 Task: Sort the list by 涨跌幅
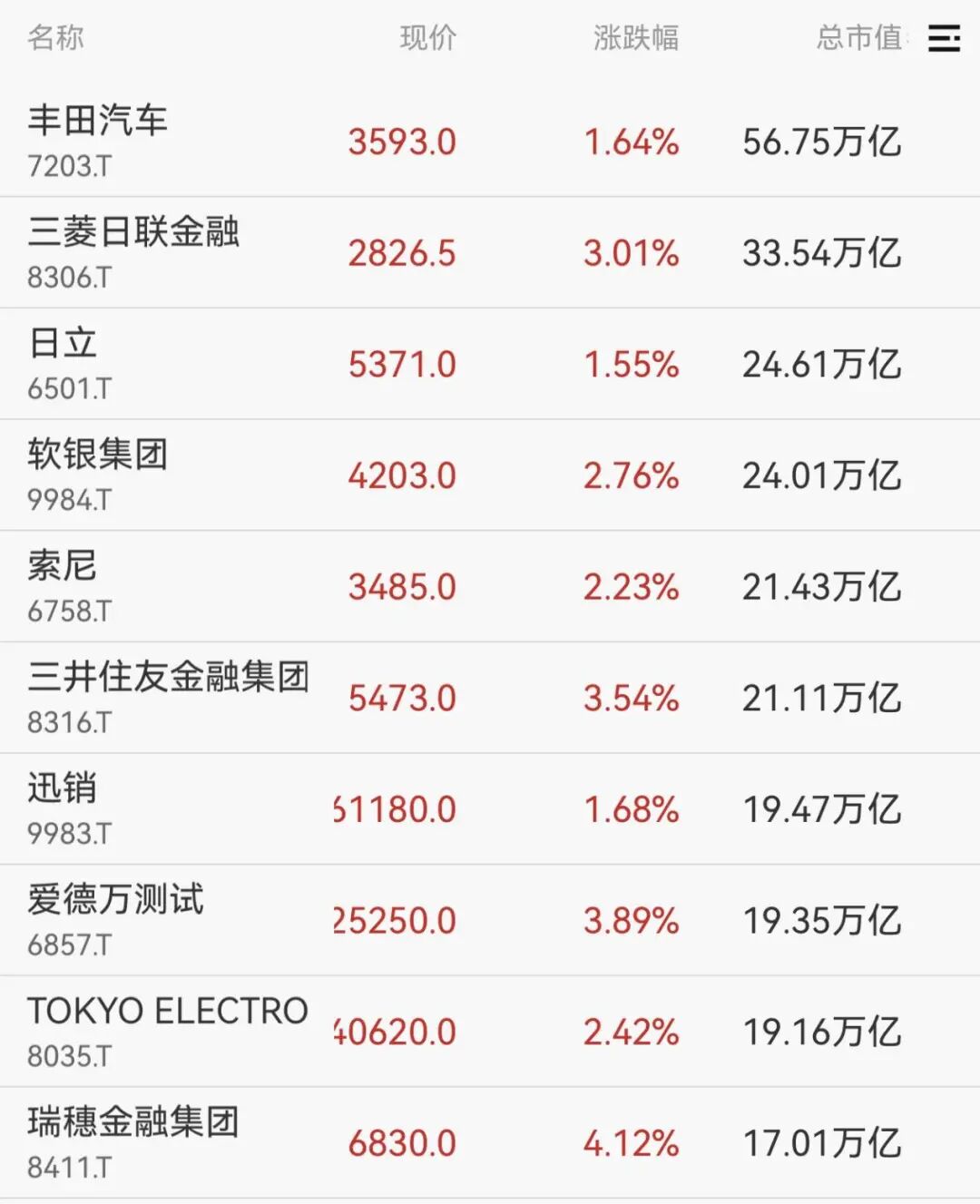tap(635, 38)
